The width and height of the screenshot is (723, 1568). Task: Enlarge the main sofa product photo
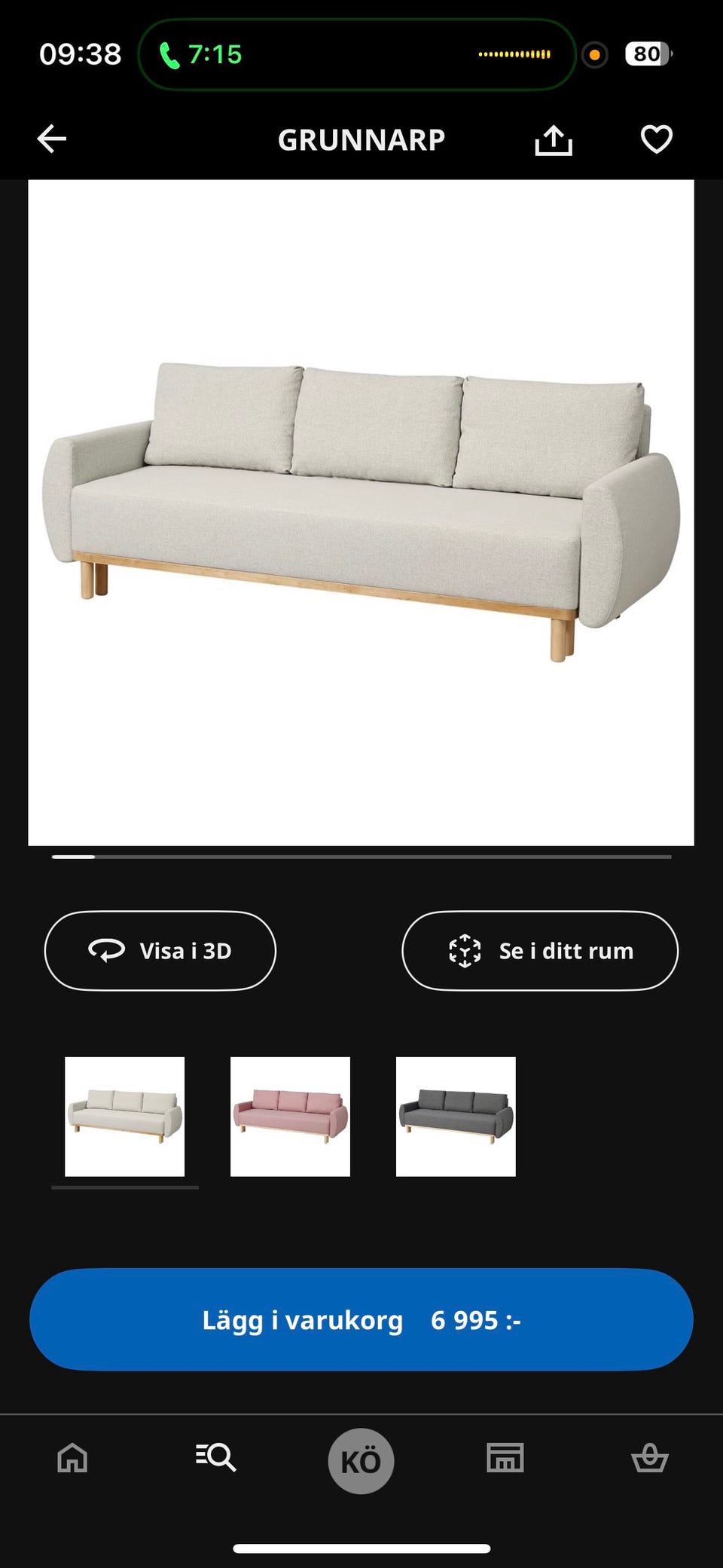(x=361, y=512)
